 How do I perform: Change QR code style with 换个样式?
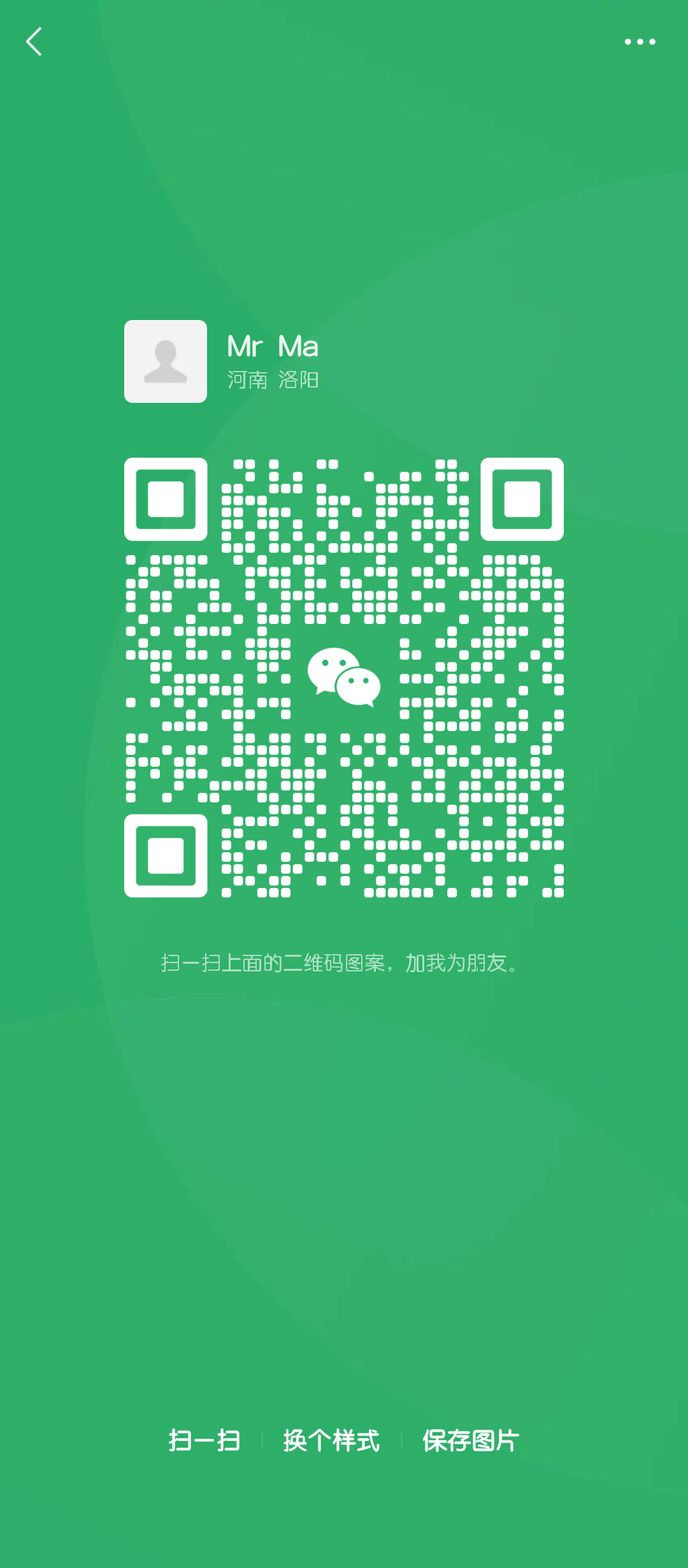[331, 1441]
